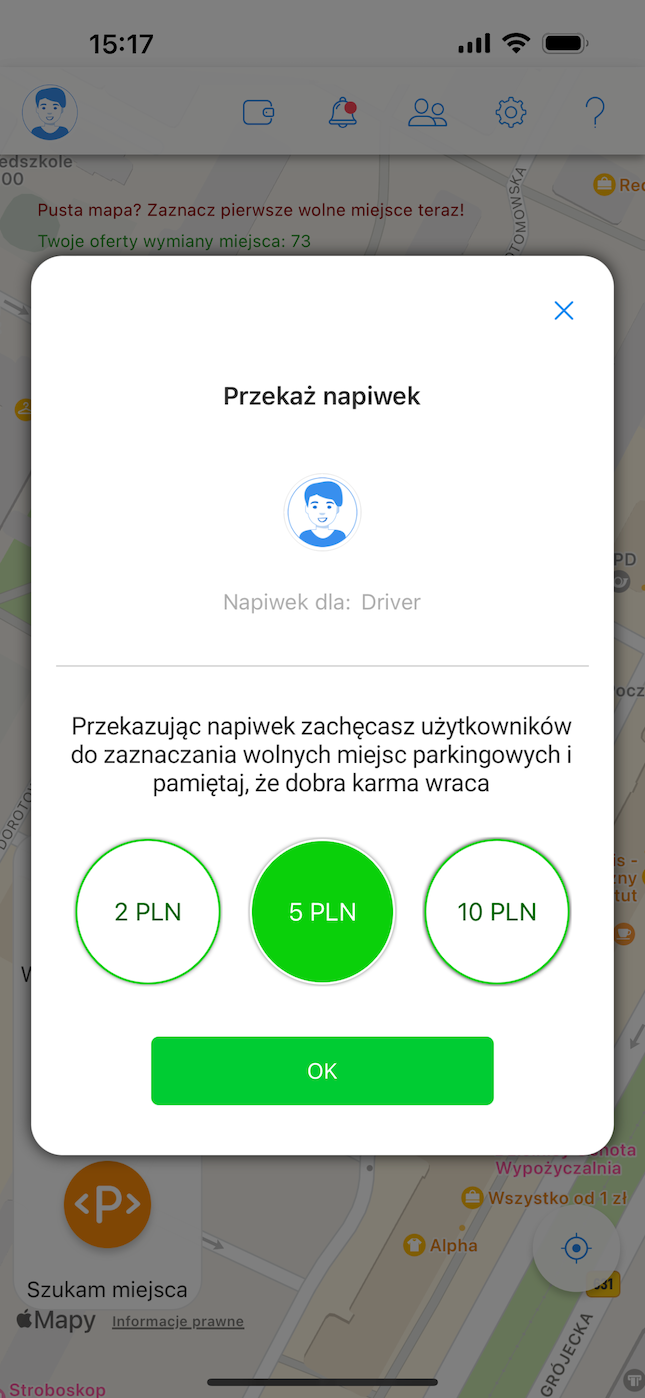Screen dimensions: 645x1398
Task: Pick the 10 PLN tip amount
Action: pos(497,912)
